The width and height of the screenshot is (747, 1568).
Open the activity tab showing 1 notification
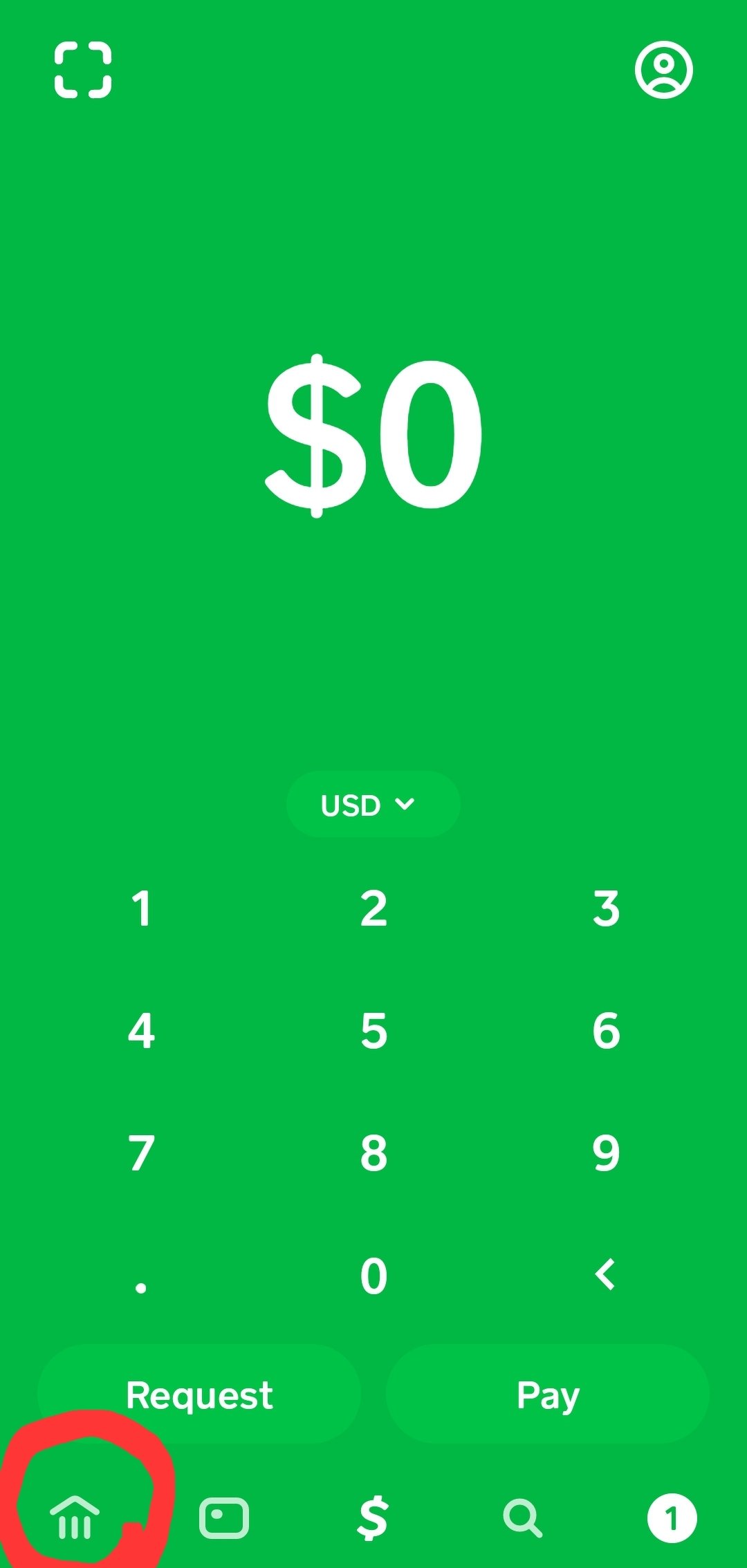tap(672, 1518)
